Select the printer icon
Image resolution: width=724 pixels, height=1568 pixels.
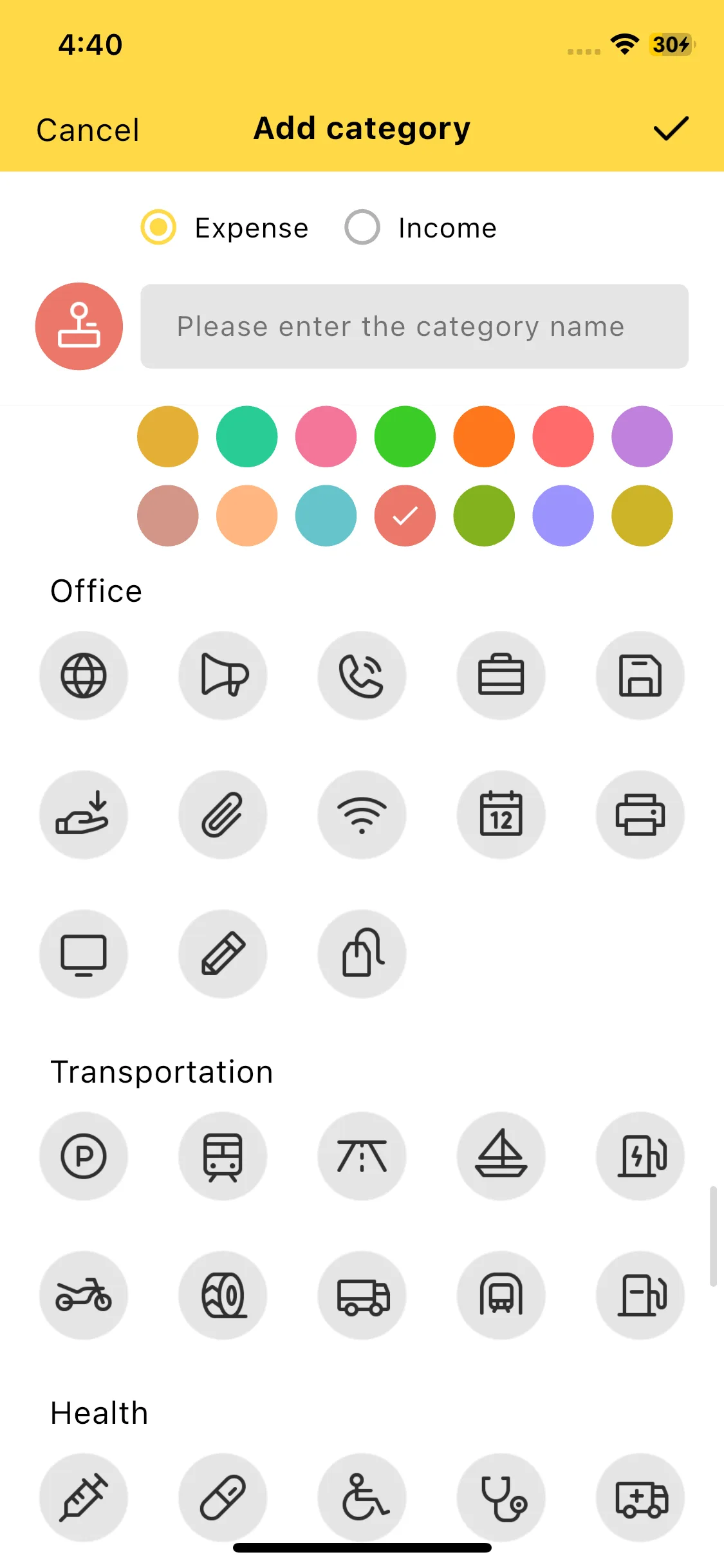pos(640,815)
